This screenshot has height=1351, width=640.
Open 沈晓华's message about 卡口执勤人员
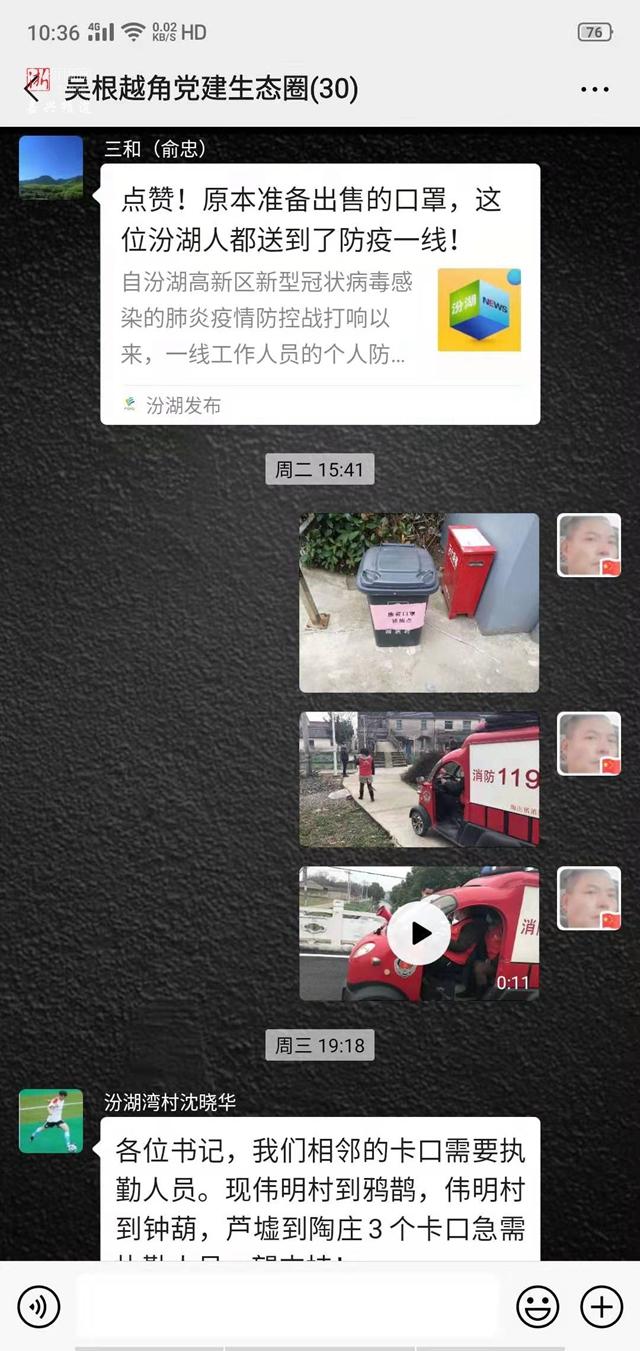point(320,1189)
